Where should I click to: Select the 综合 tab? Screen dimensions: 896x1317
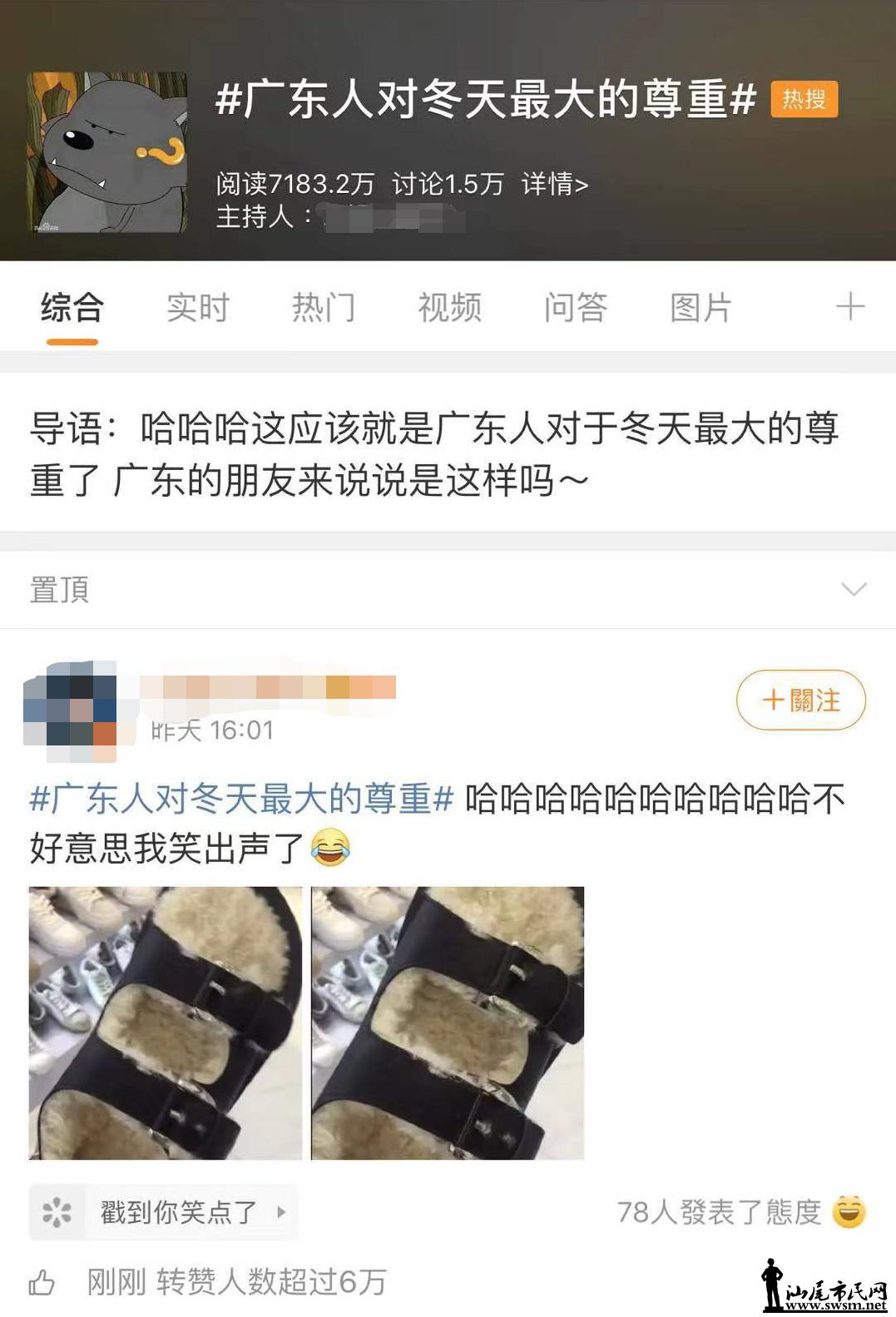[72, 308]
